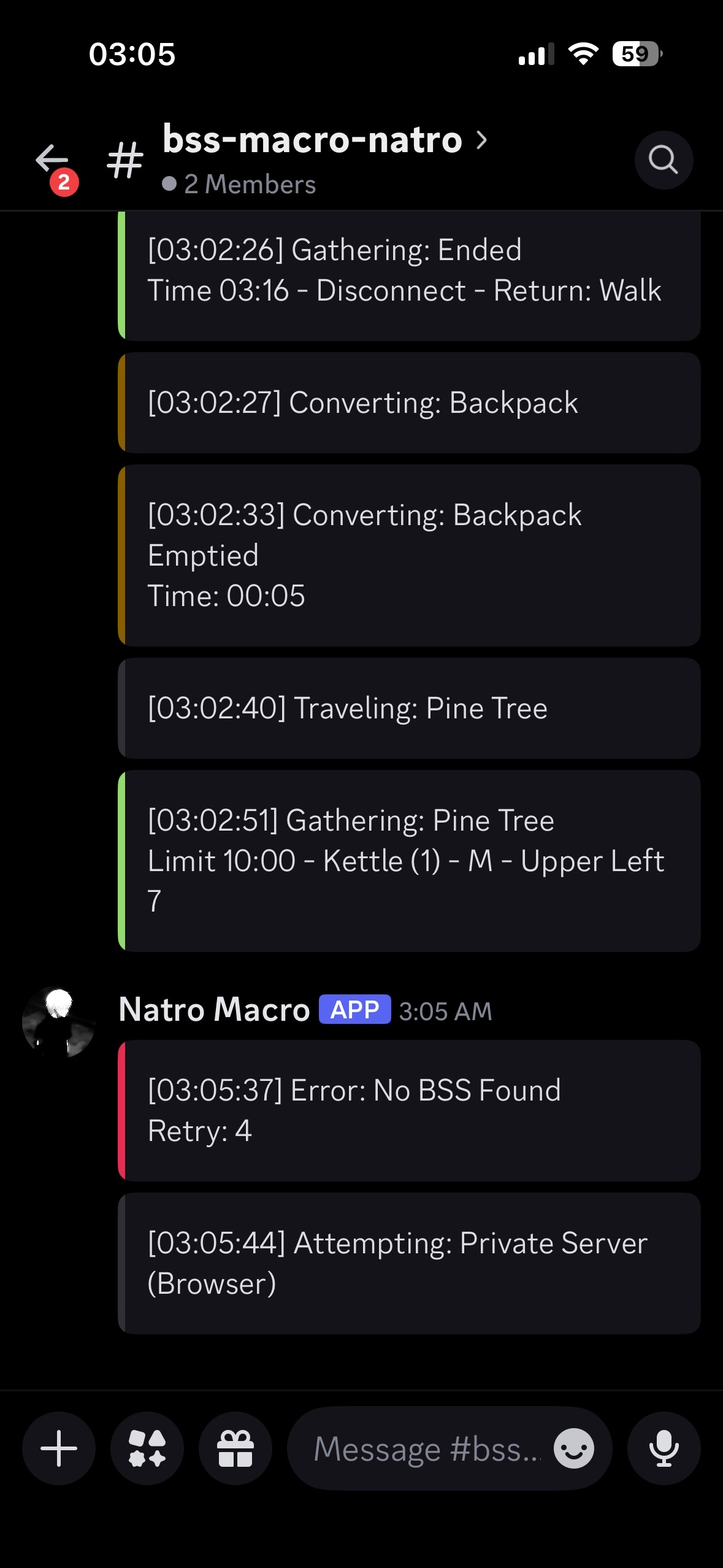Search messages in this channel
The width and height of the screenshot is (723, 1568).
pyautogui.click(x=663, y=160)
